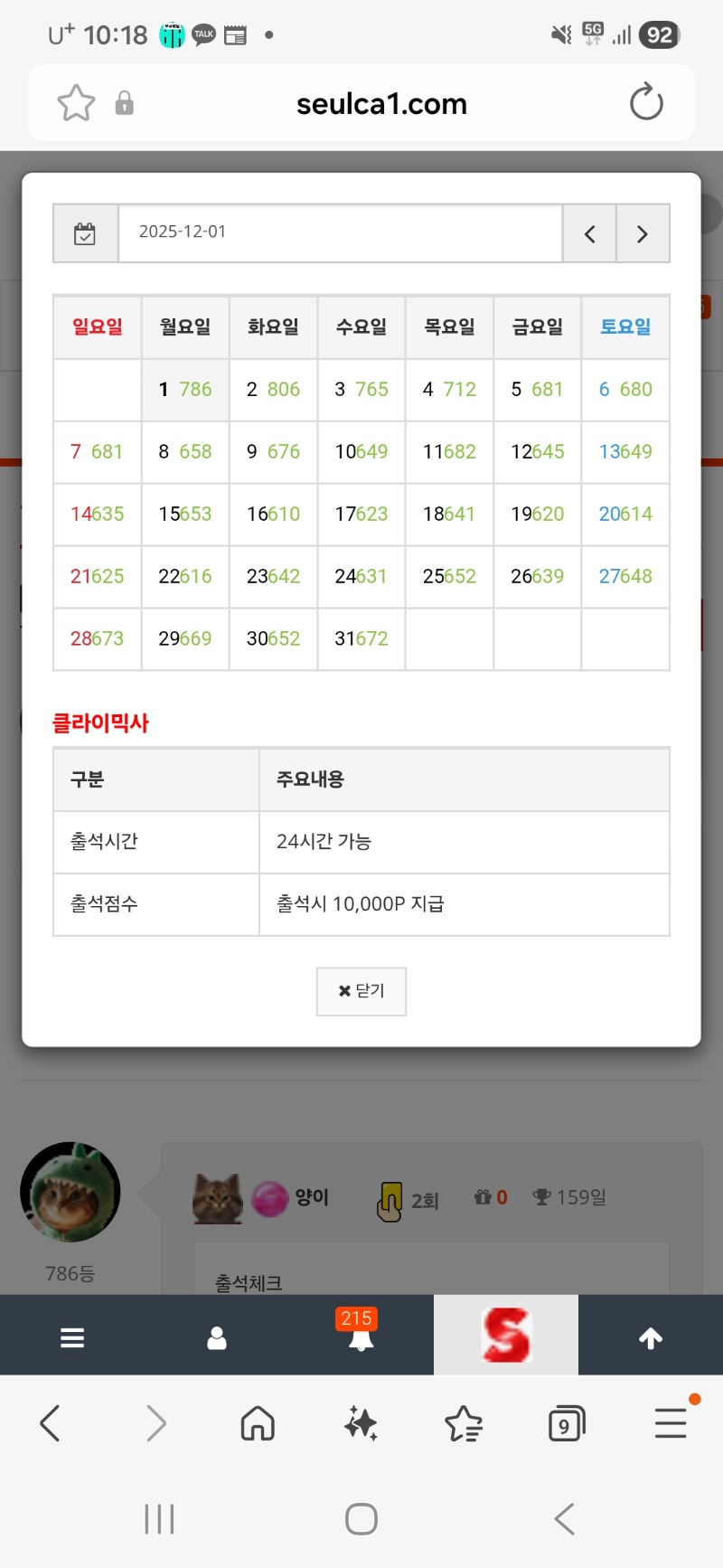Launch the browser AI sparkle assistant

[361, 1423]
